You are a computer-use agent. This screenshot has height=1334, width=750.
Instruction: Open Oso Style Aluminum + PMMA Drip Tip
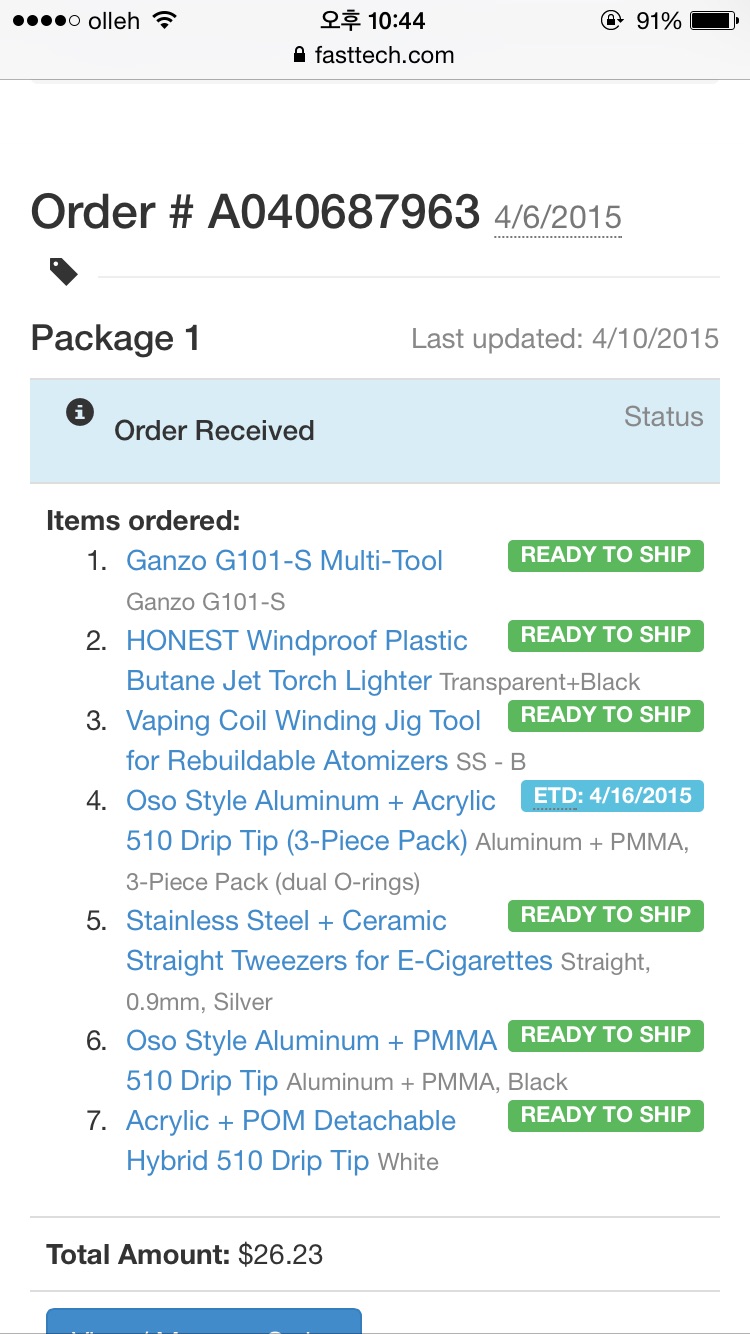311,1060
